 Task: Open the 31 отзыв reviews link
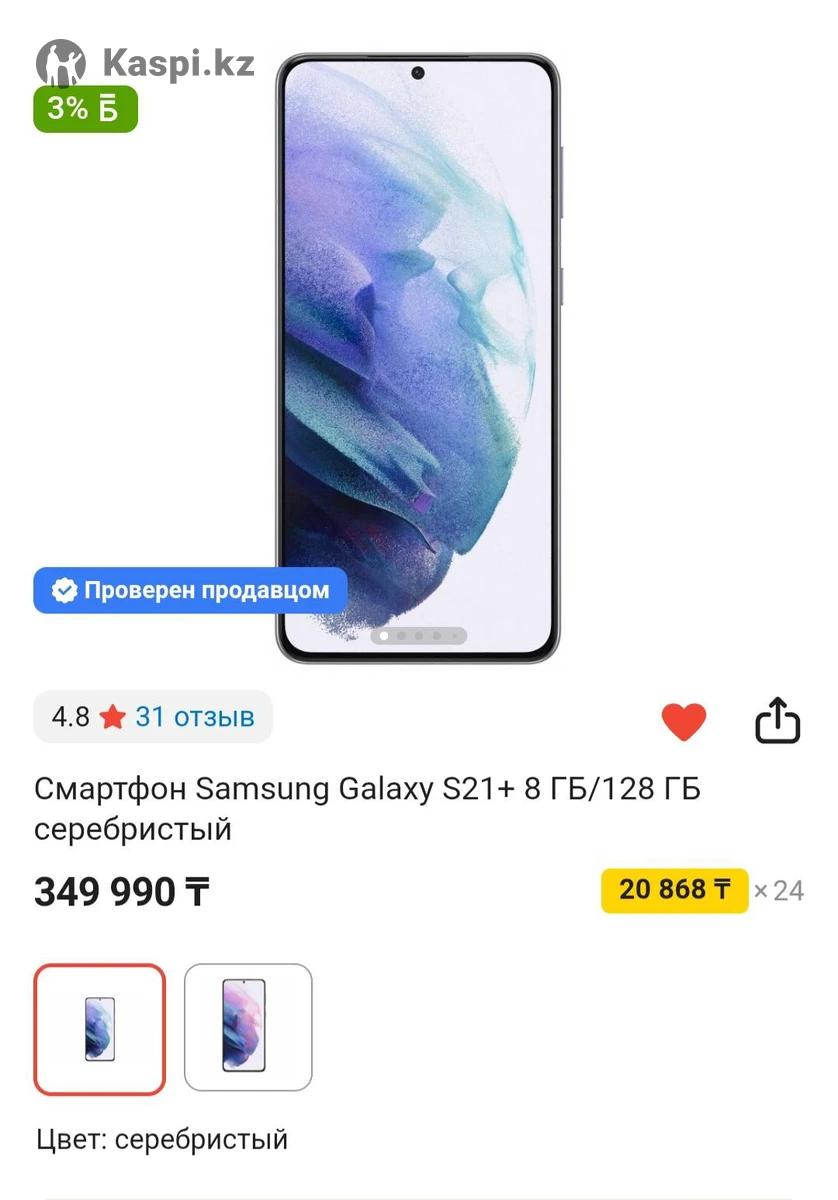(x=194, y=717)
